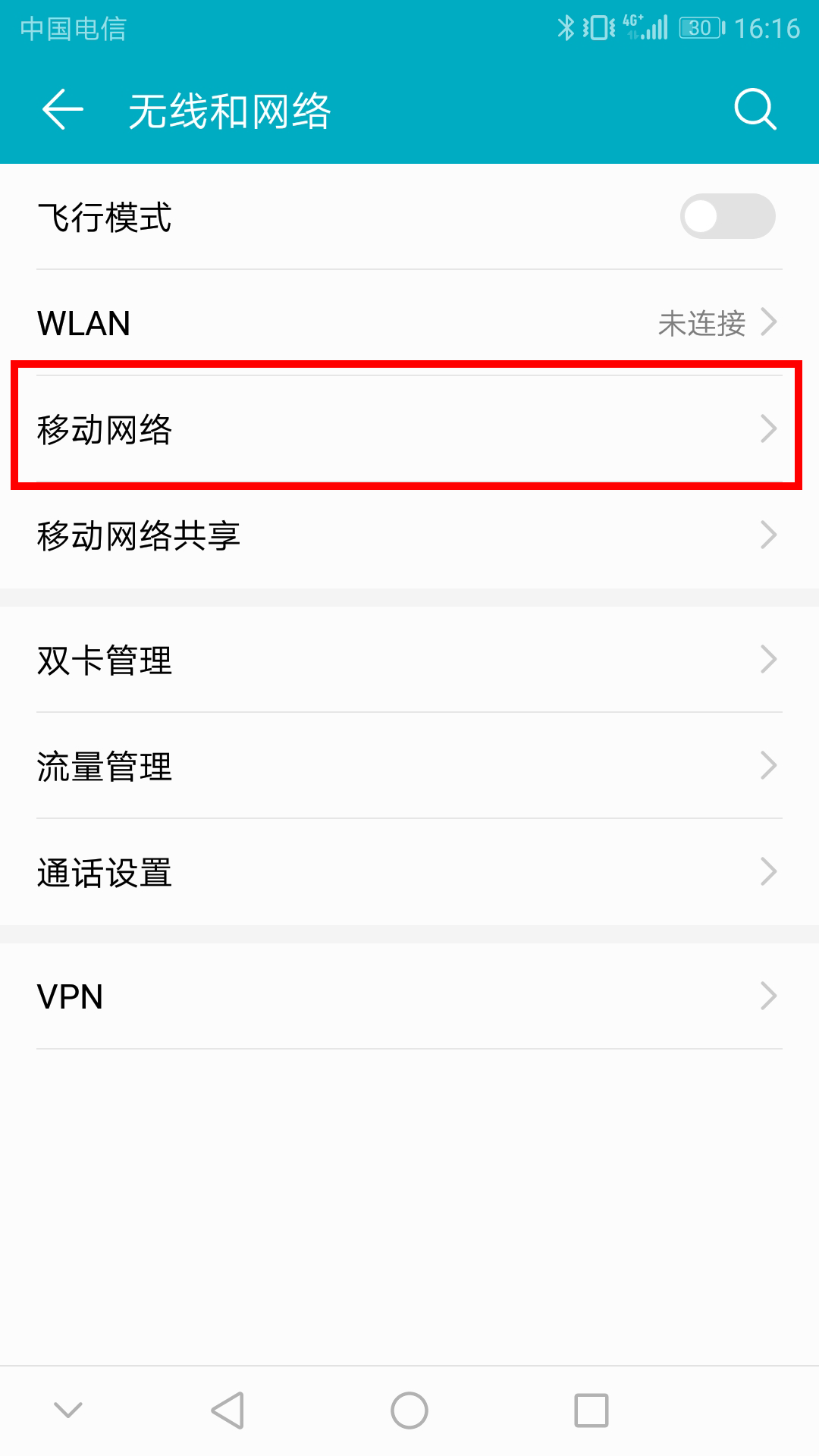The width and height of the screenshot is (819, 1456).
Task: Open VPN settings
Action: coord(409,996)
